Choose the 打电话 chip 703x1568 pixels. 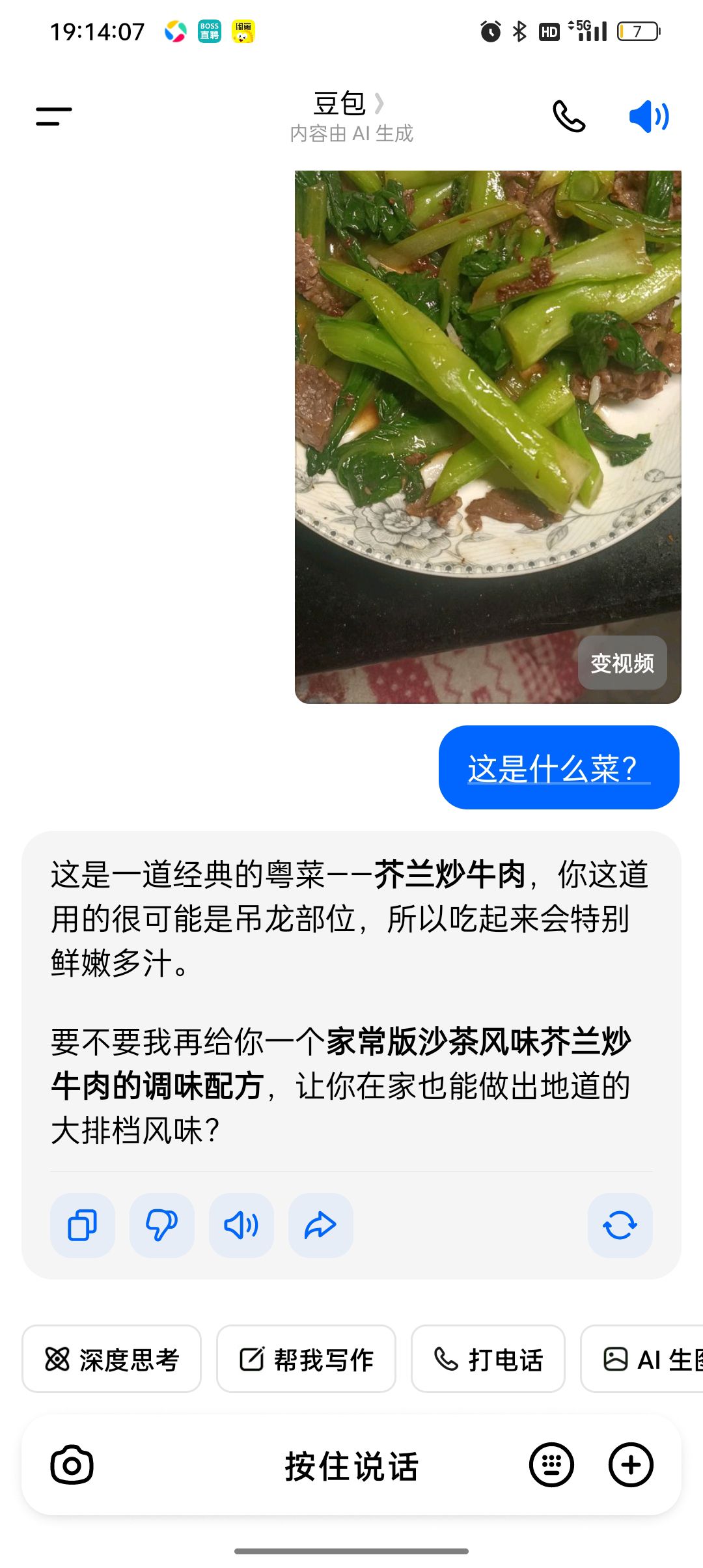(488, 1359)
